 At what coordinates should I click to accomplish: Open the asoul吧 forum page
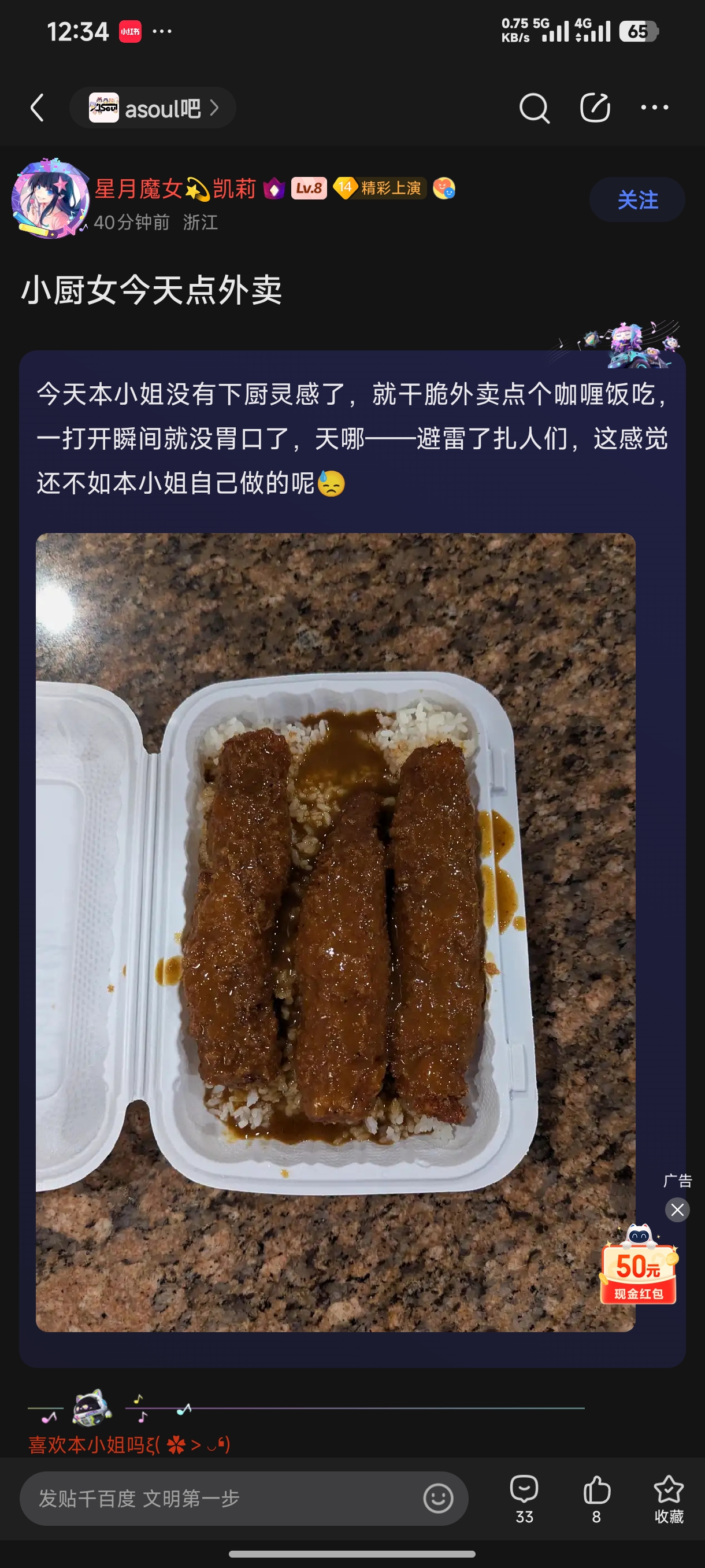(x=153, y=108)
